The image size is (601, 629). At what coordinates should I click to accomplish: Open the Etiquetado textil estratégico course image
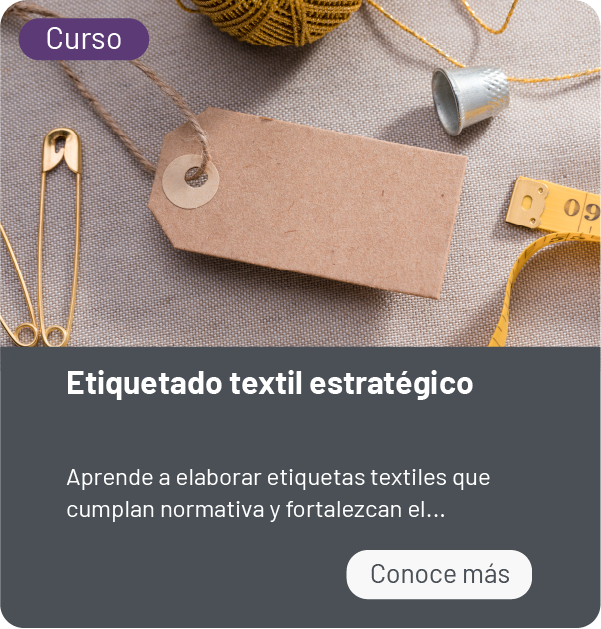click(x=300, y=190)
